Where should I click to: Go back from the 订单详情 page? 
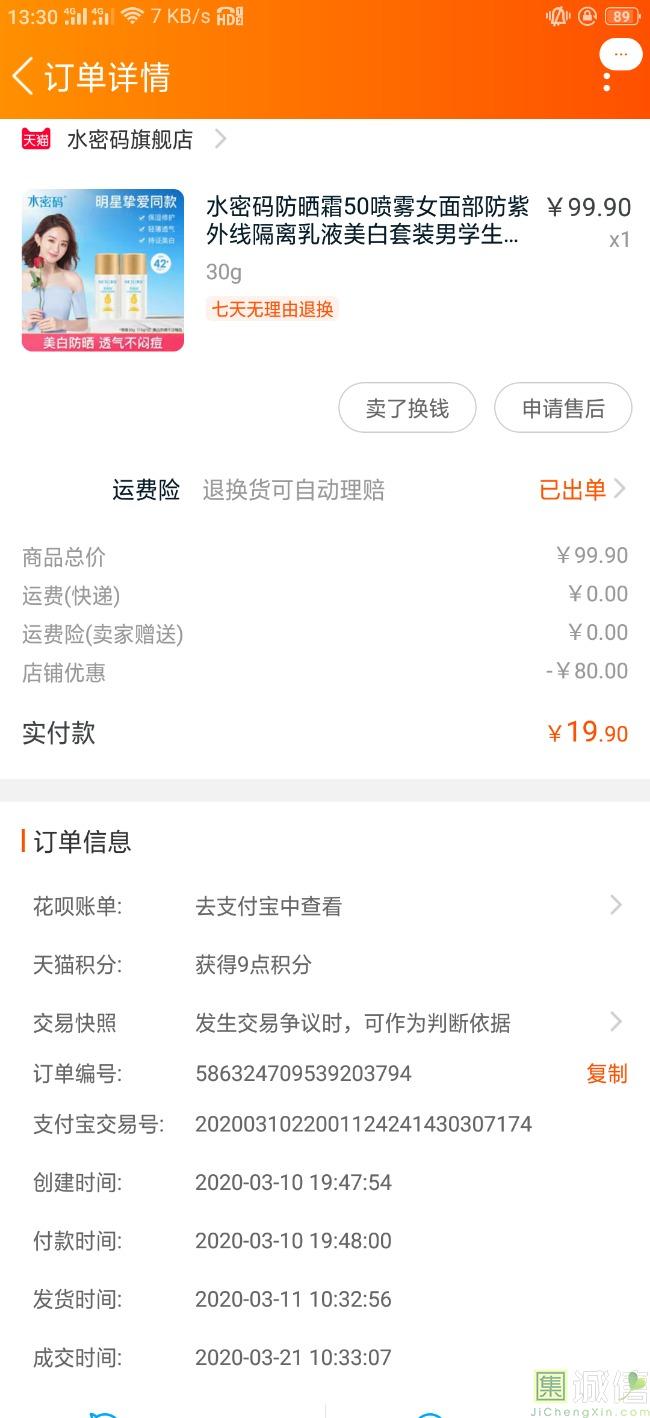point(24,76)
